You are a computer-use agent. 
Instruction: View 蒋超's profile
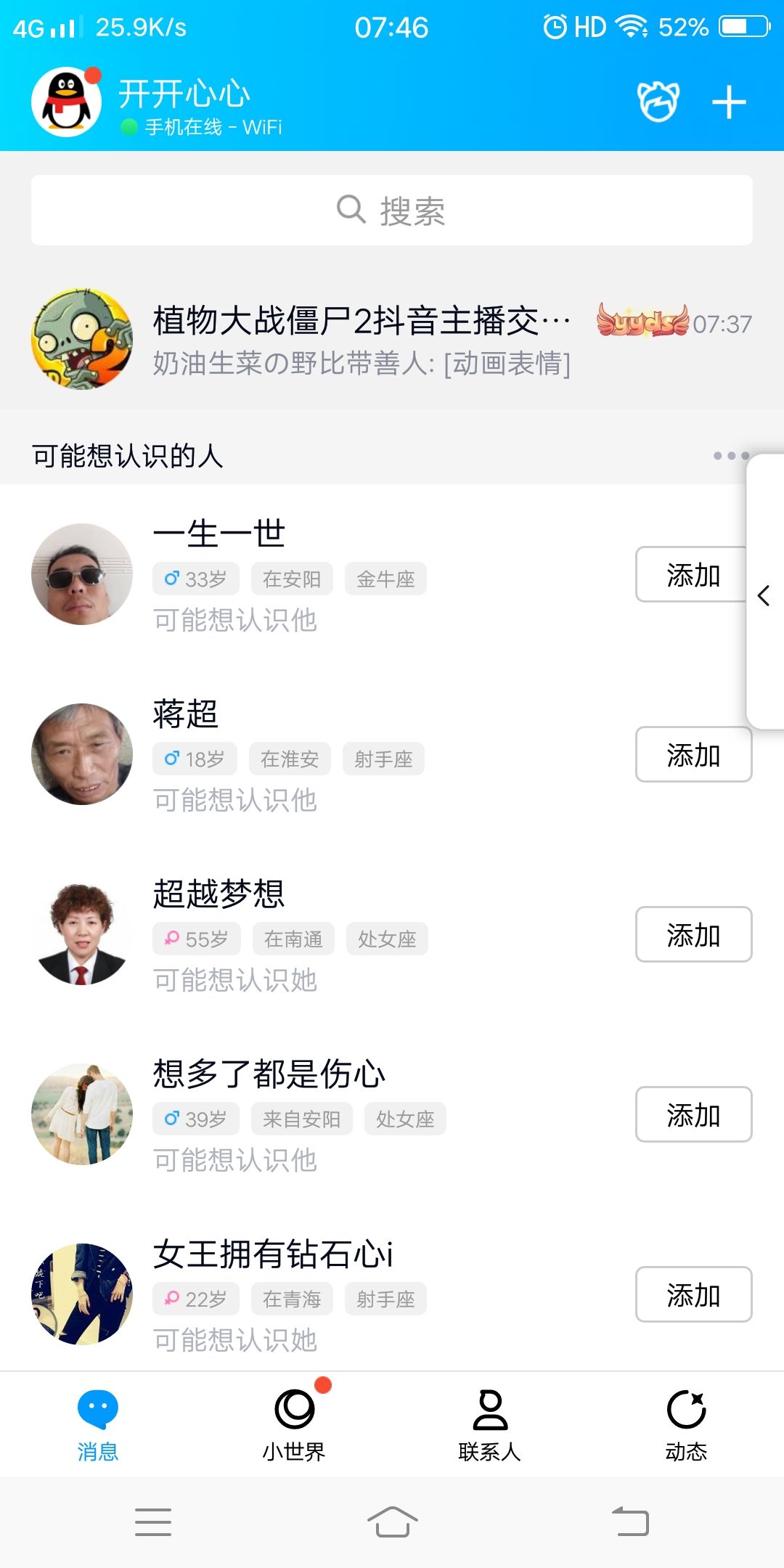click(82, 755)
